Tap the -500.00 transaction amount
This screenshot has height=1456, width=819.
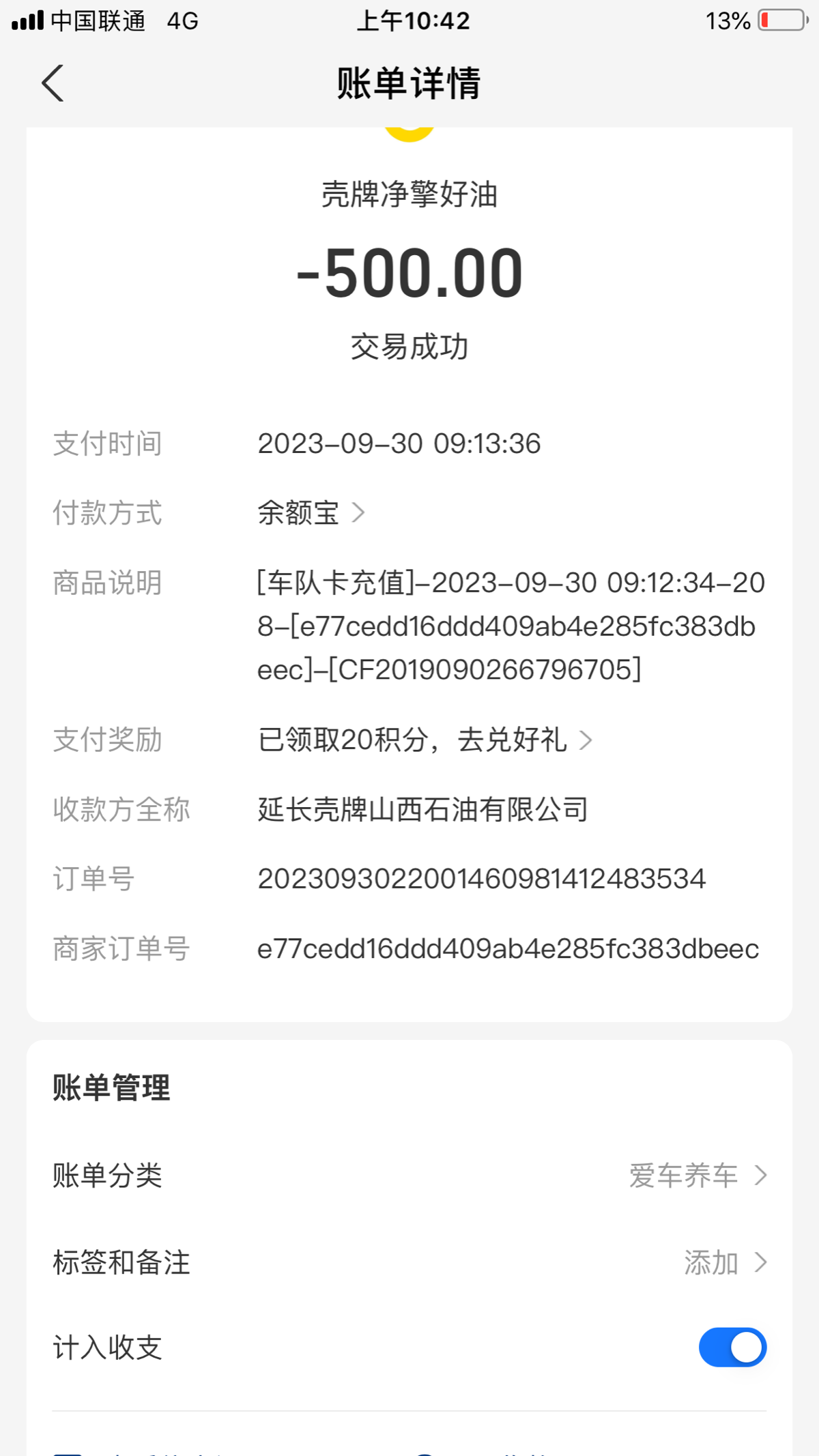pos(409,273)
